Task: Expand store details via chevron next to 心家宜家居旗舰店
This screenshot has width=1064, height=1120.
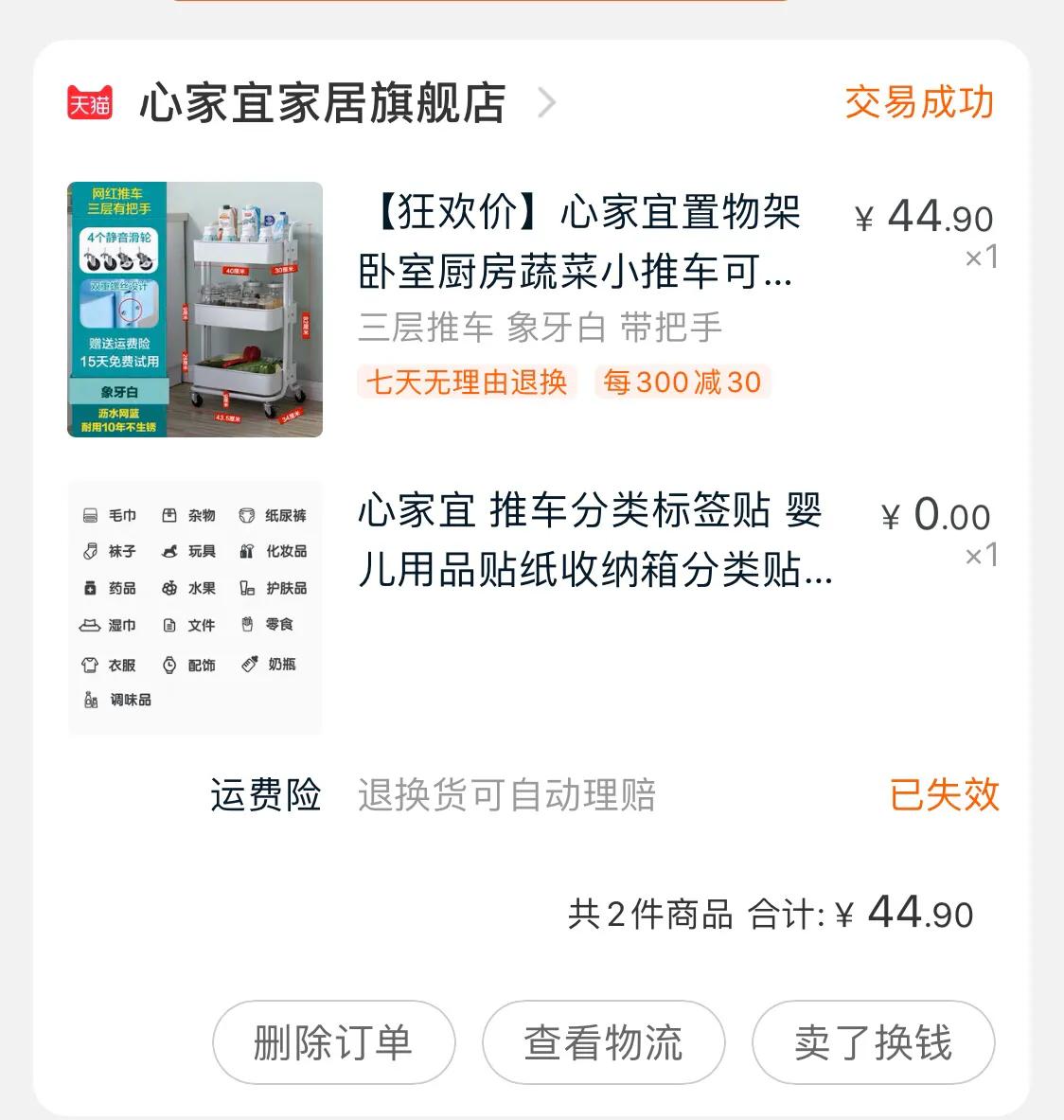Action: coord(547,104)
